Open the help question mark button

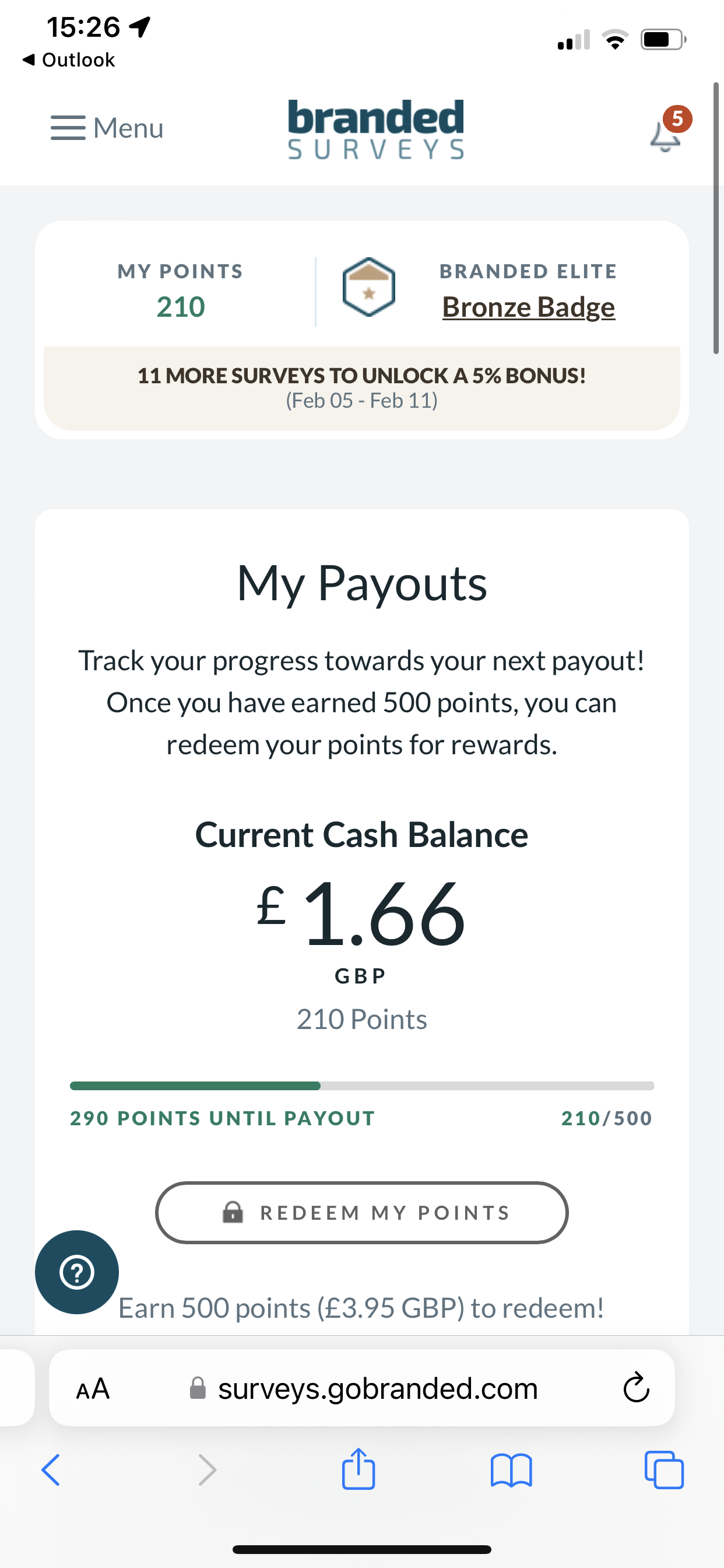77,1272
